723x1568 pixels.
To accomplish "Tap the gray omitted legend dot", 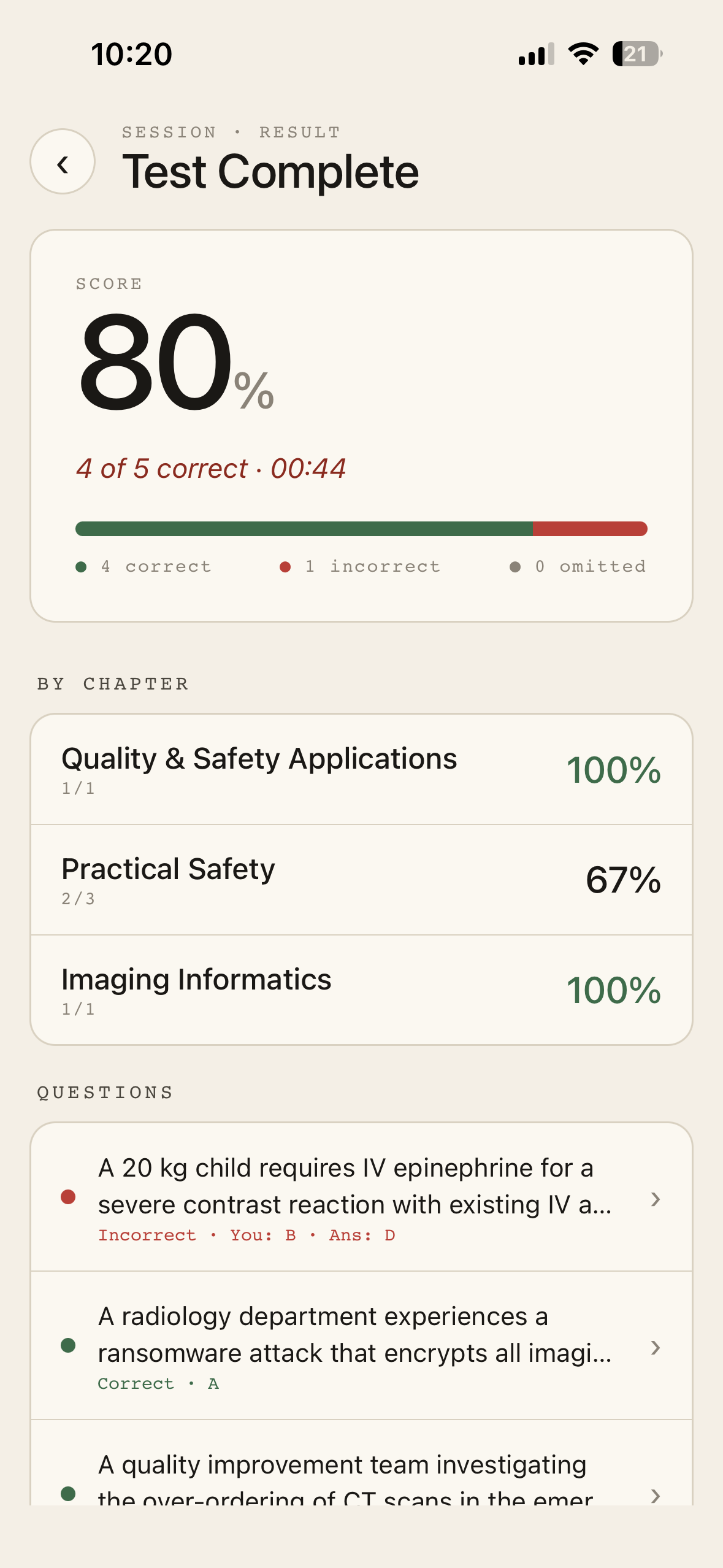I will click(516, 566).
